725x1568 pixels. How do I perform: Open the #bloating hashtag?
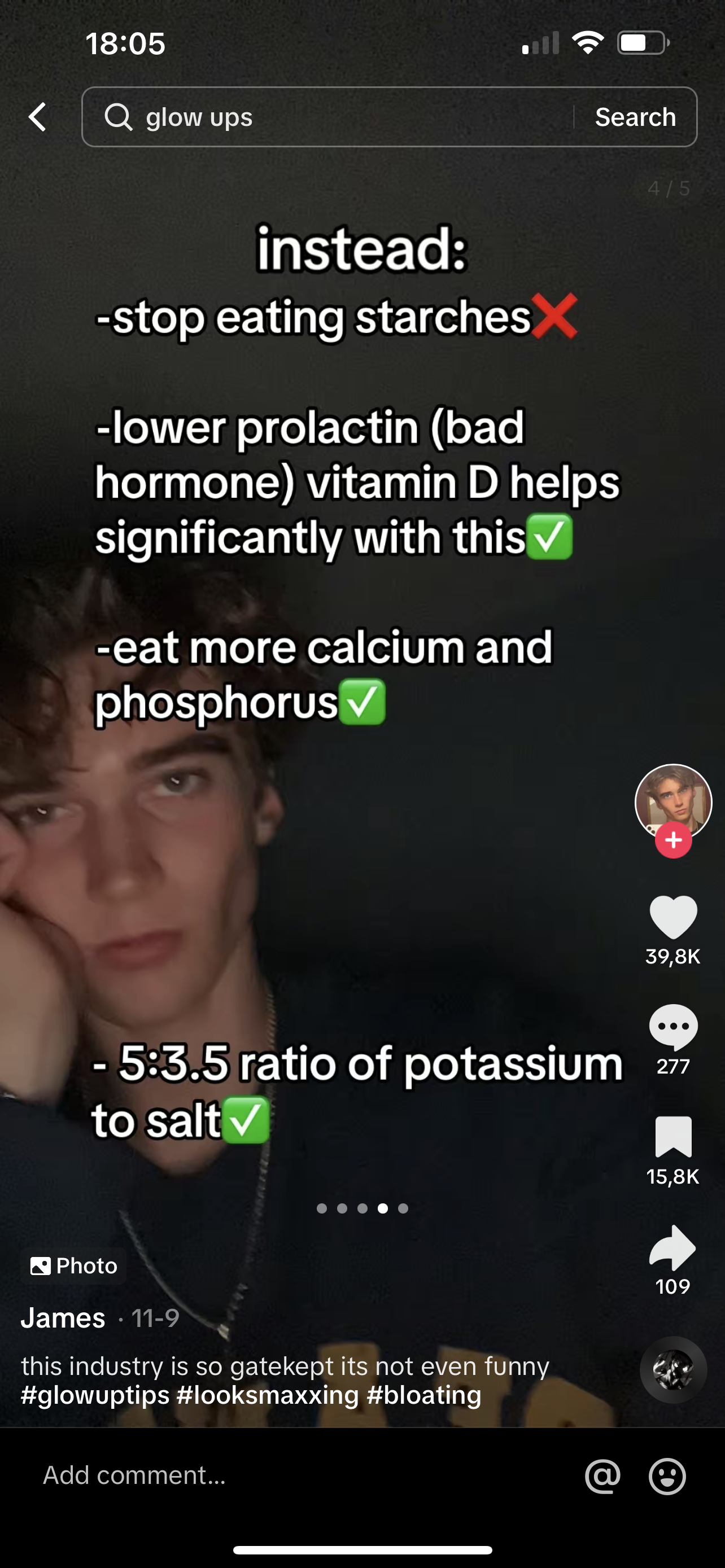424,1395
